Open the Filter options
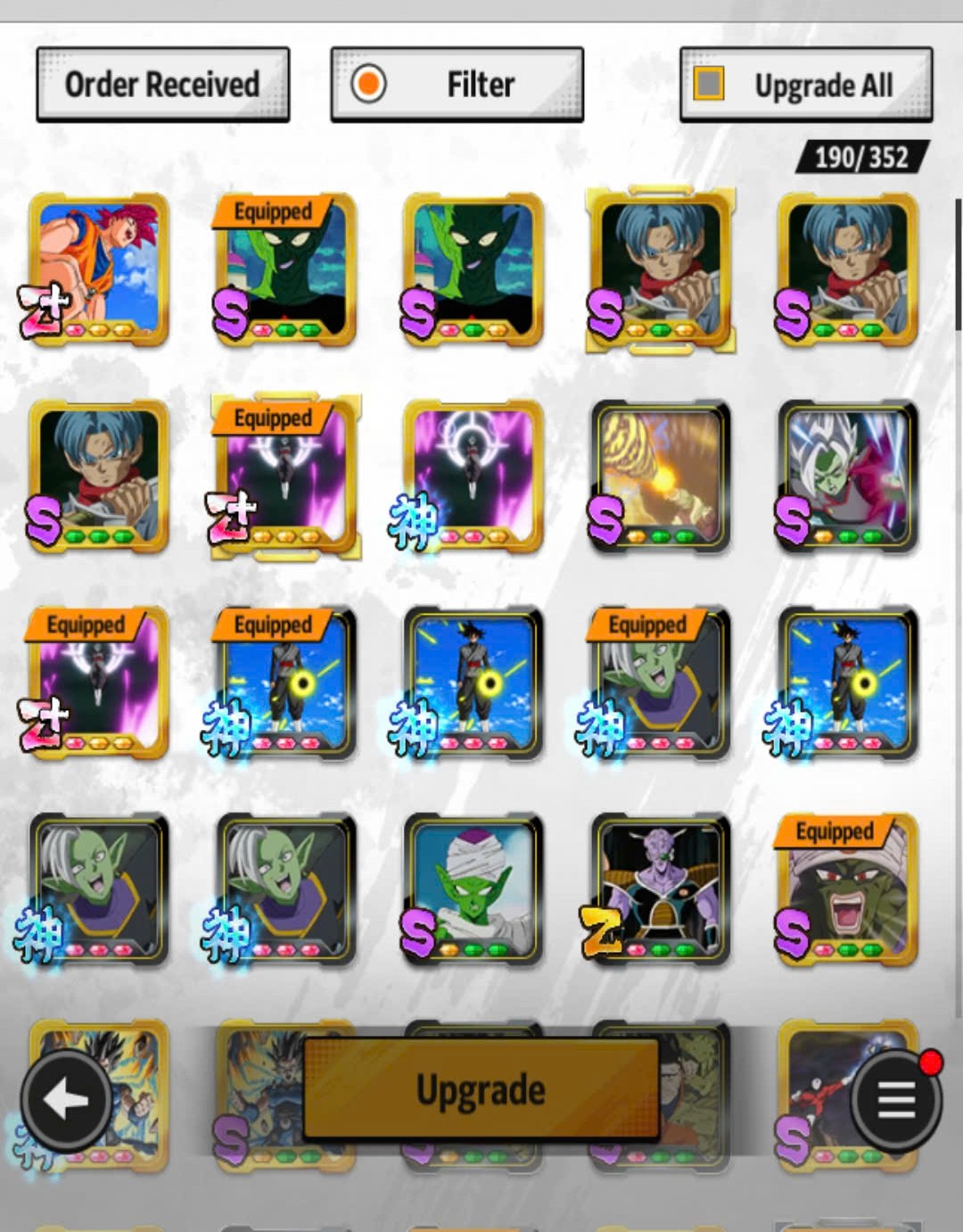This screenshot has width=963, height=1232. 457,85
